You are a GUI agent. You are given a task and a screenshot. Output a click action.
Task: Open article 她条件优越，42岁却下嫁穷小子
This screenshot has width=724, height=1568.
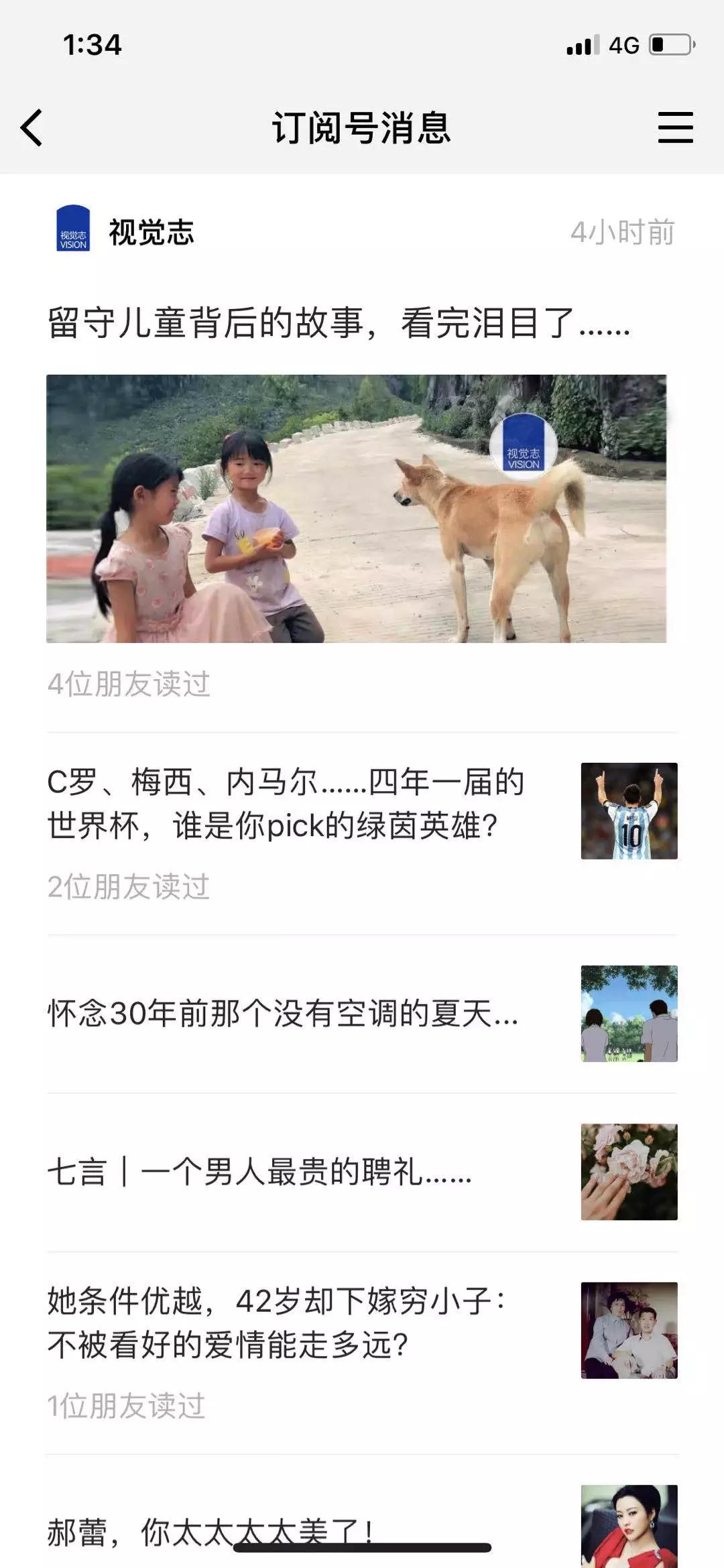[277, 1322]
